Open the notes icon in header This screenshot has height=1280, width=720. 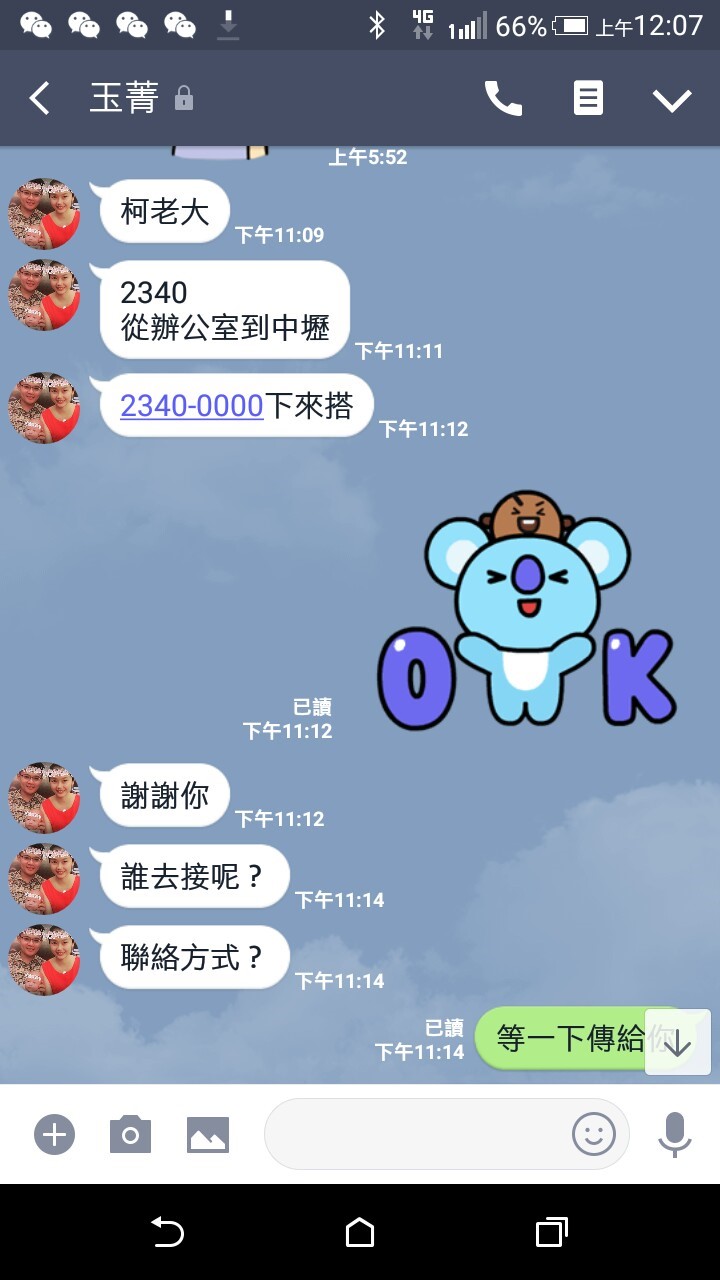click(x=588, y=98)
